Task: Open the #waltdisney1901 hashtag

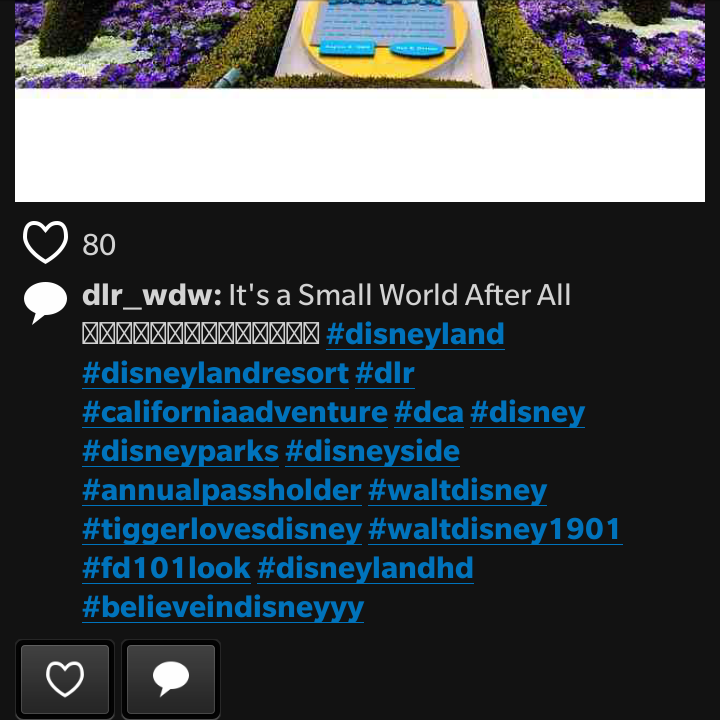Action: (495, 529)
